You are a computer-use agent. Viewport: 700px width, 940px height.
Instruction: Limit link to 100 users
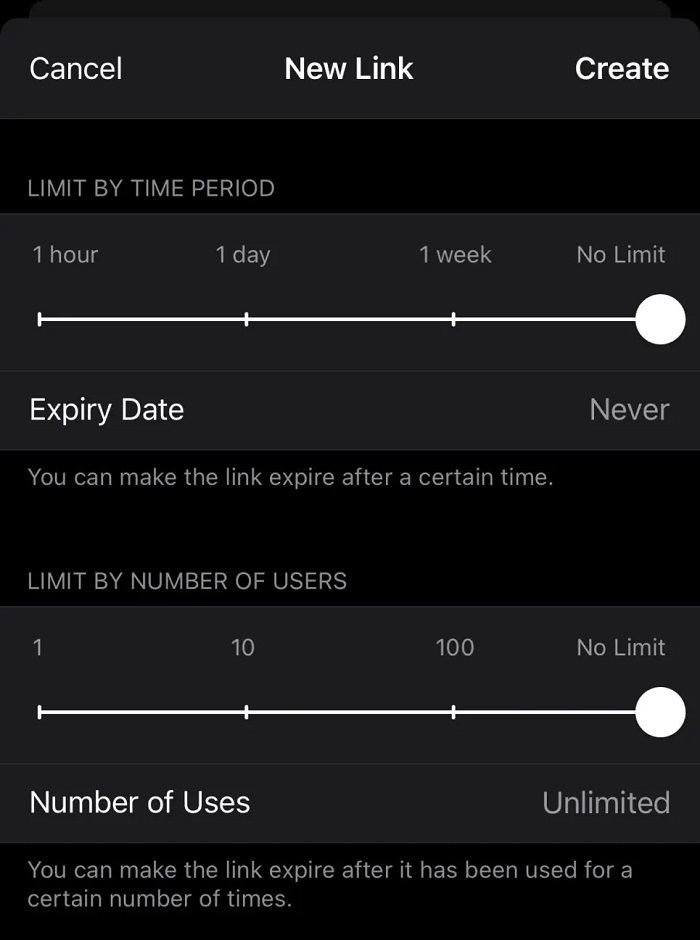coord(453,713)
